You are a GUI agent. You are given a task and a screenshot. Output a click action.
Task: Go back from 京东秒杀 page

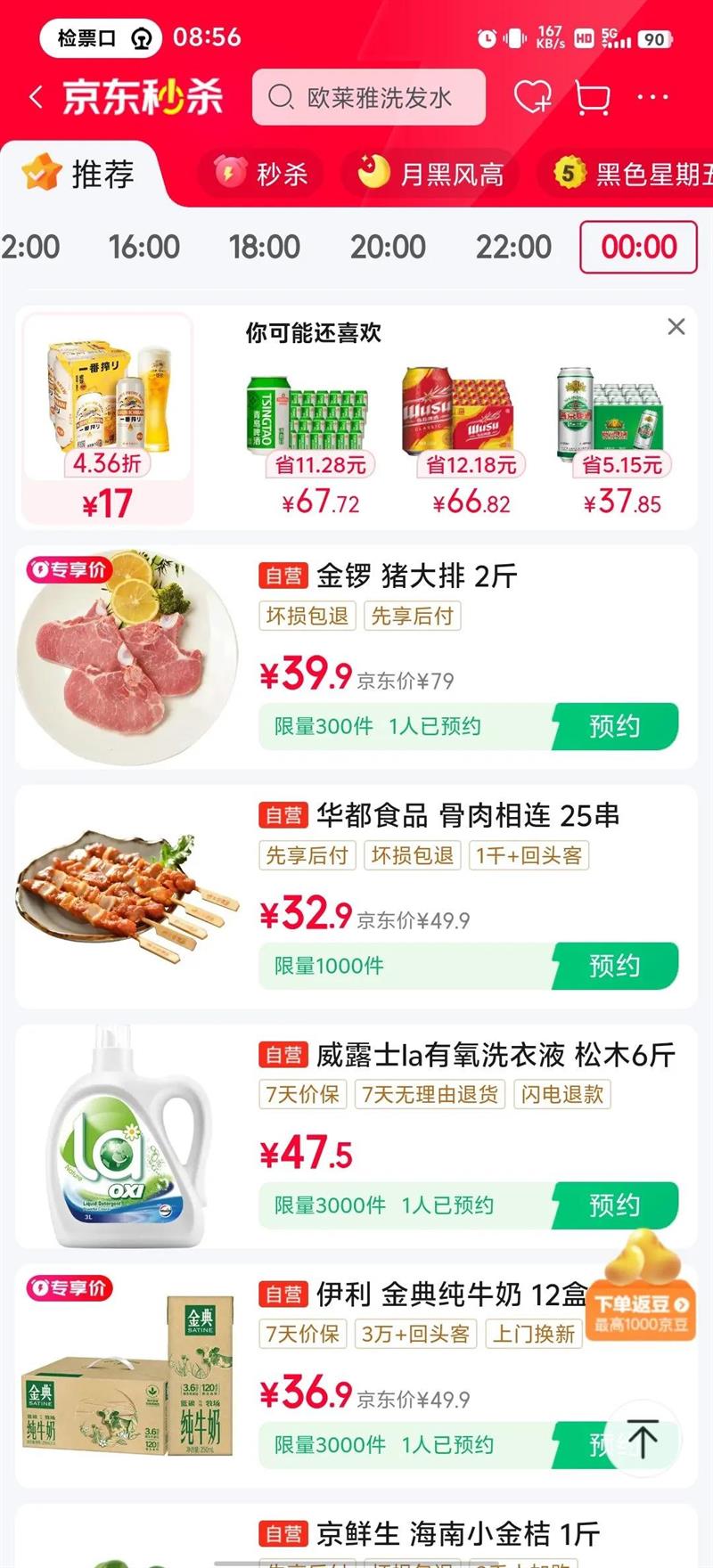tap(37, 97)
